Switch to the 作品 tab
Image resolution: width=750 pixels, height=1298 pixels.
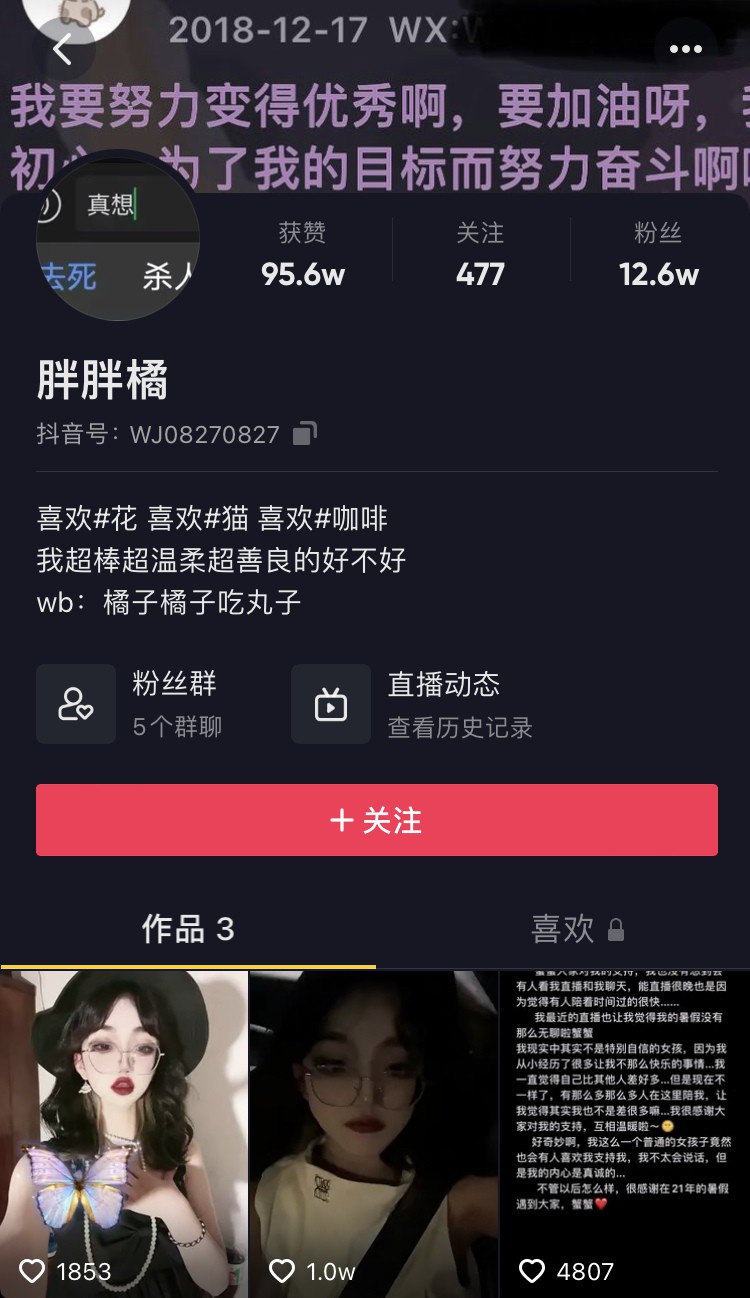click(x=188, y=929)
